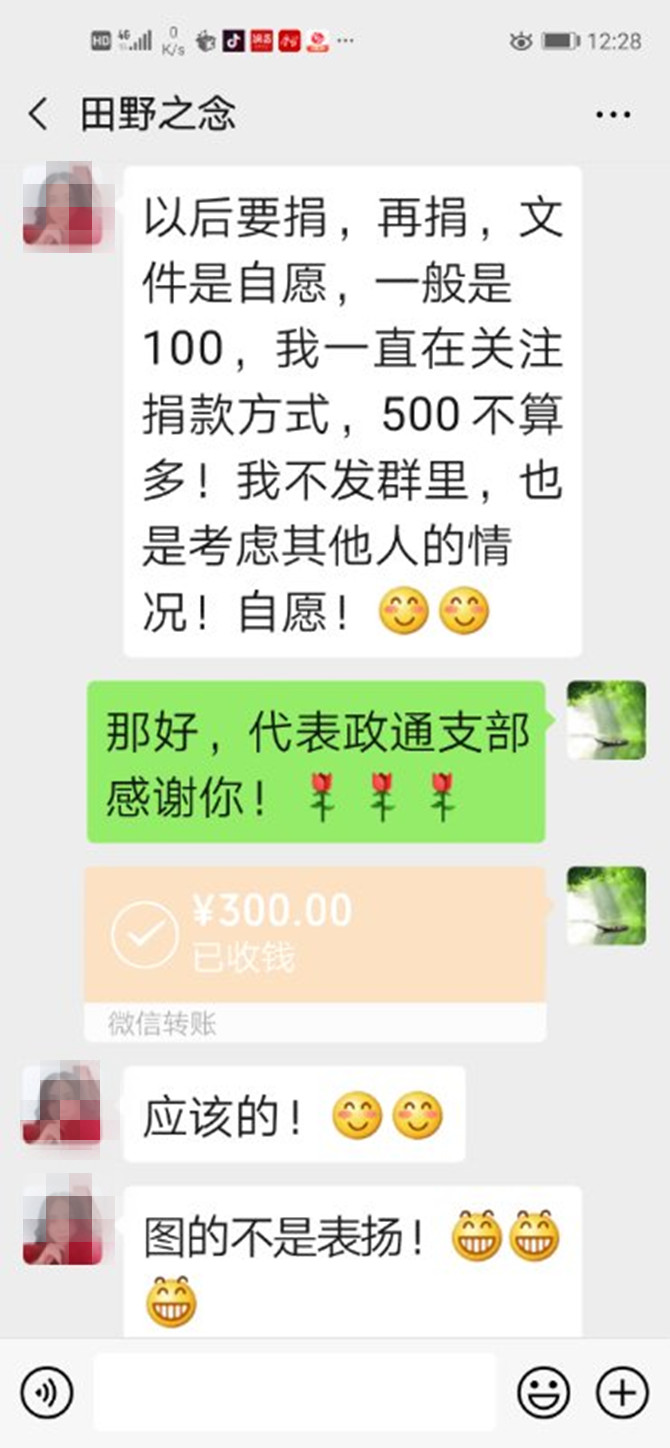Open my avatar beside the 感谢你 message
Viewport: 670px width, 1448px height.
click(x=606, y=720)
